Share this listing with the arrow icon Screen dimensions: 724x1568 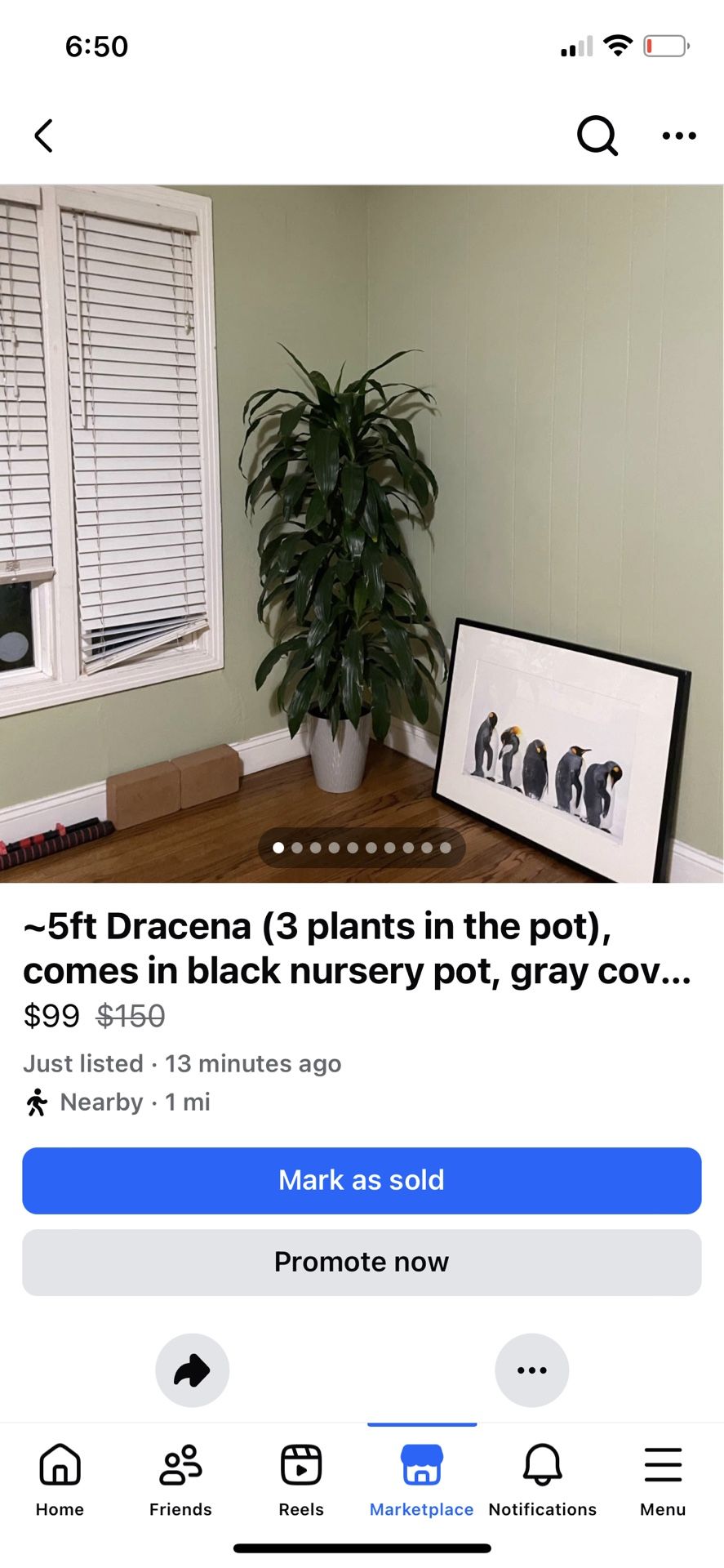[x=192, y=1370]
